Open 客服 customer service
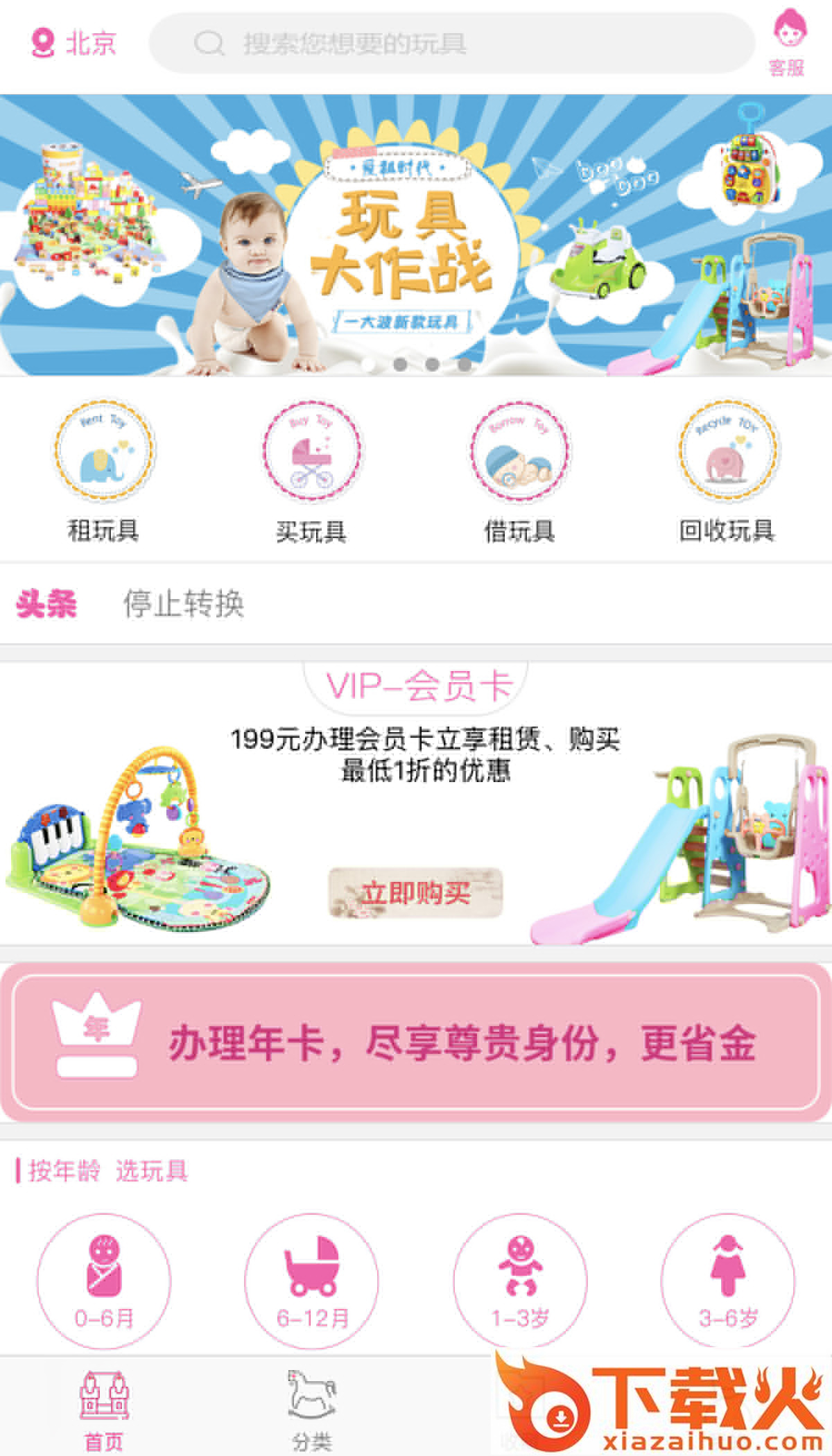Screen dimensions: 832x1456 [787, 43]
